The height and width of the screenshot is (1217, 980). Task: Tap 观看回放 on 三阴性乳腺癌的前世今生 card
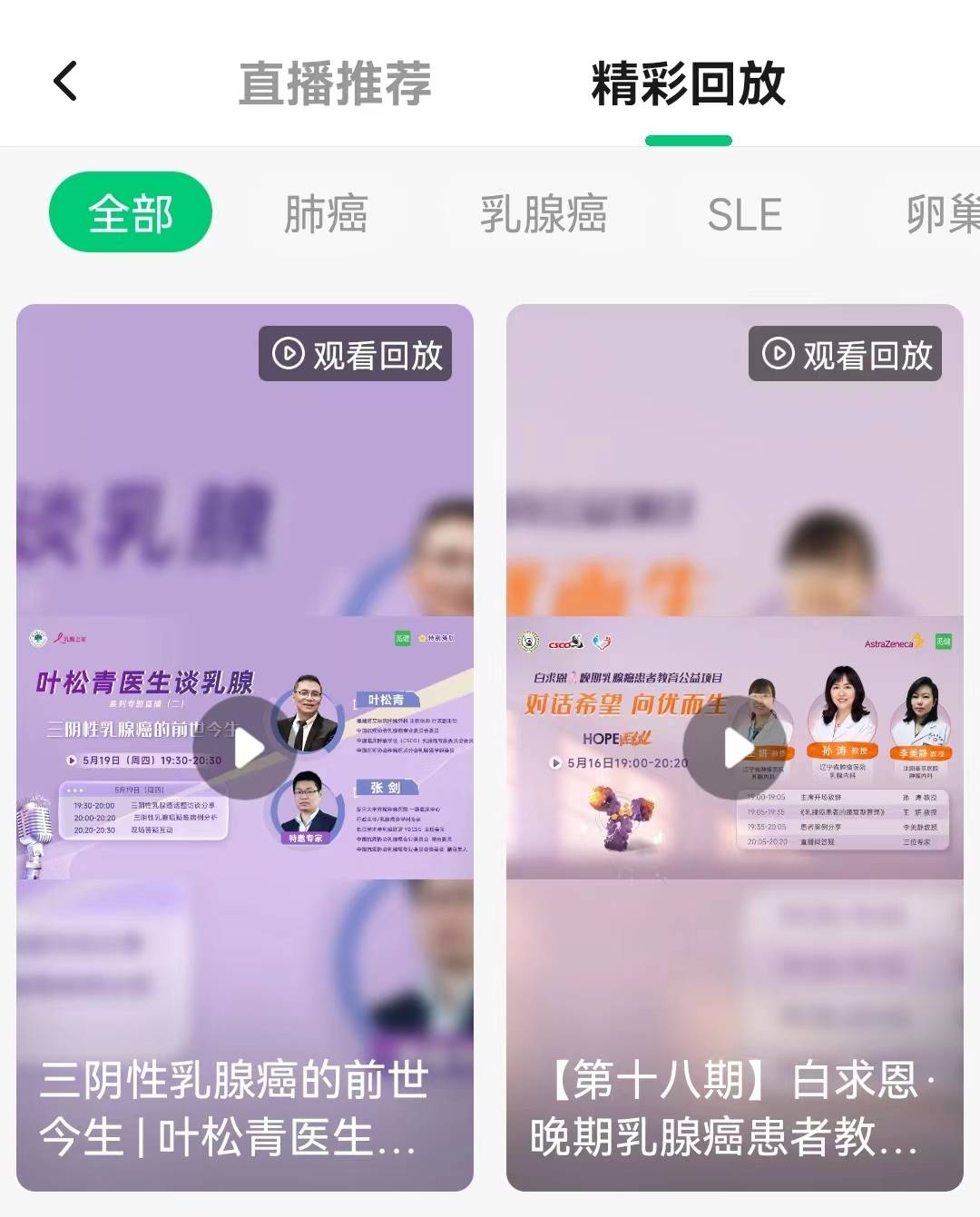point(356,354)
